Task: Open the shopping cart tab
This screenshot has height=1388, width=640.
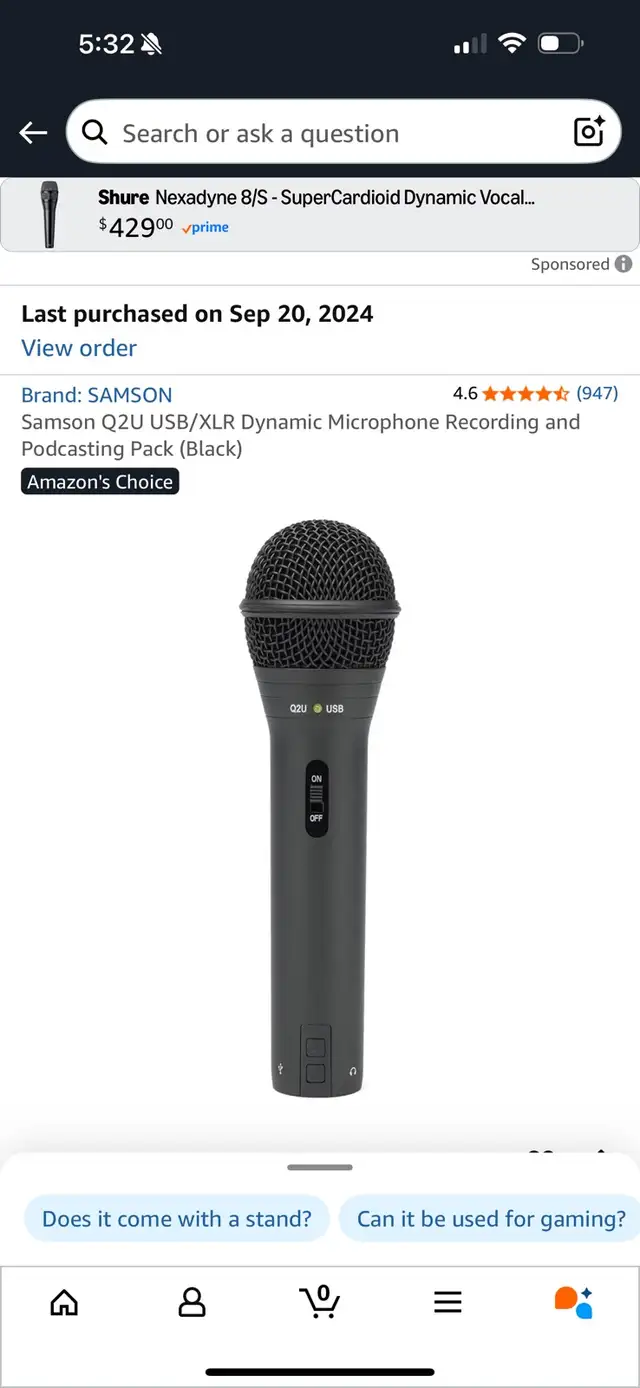Action: coord(320,1301)
